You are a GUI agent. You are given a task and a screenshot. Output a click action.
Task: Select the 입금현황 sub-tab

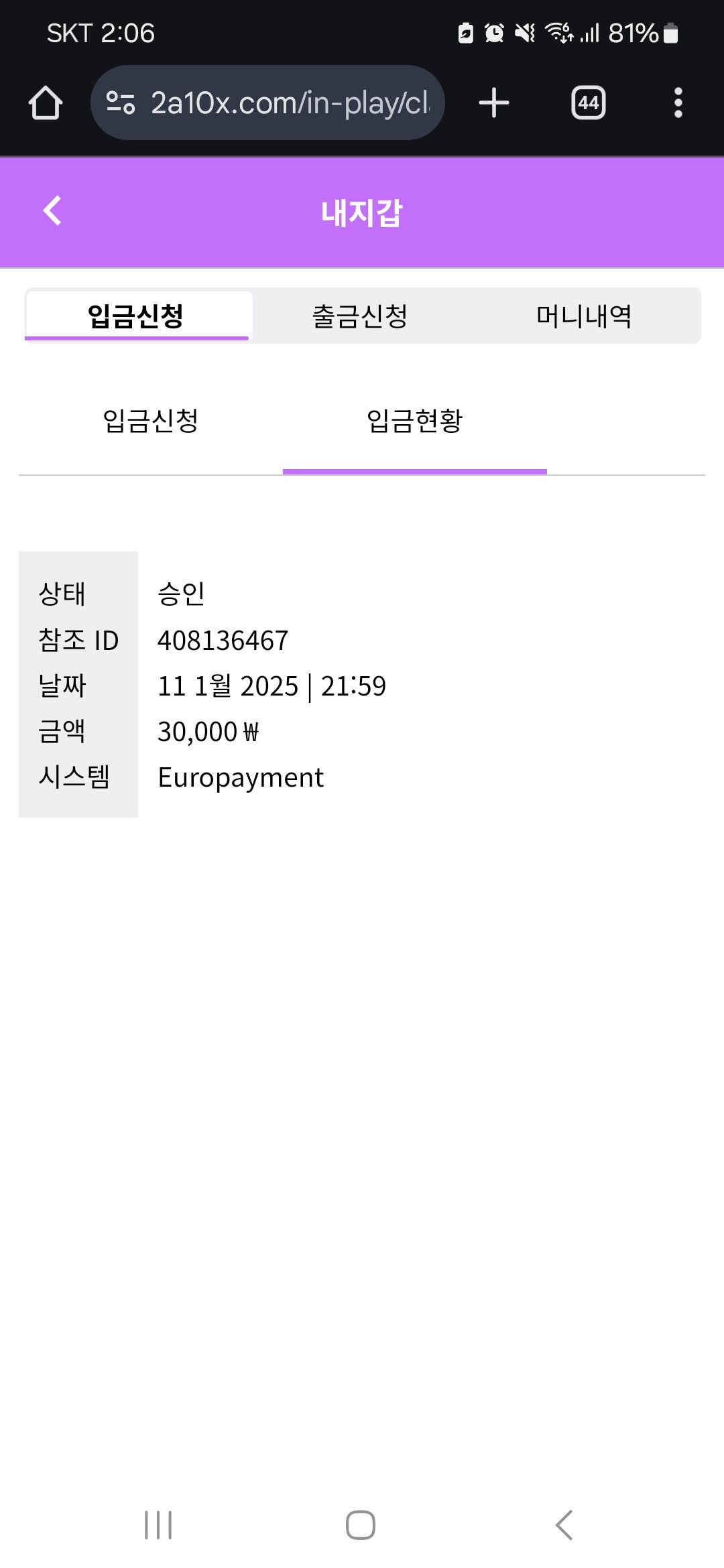pos(414,421)
